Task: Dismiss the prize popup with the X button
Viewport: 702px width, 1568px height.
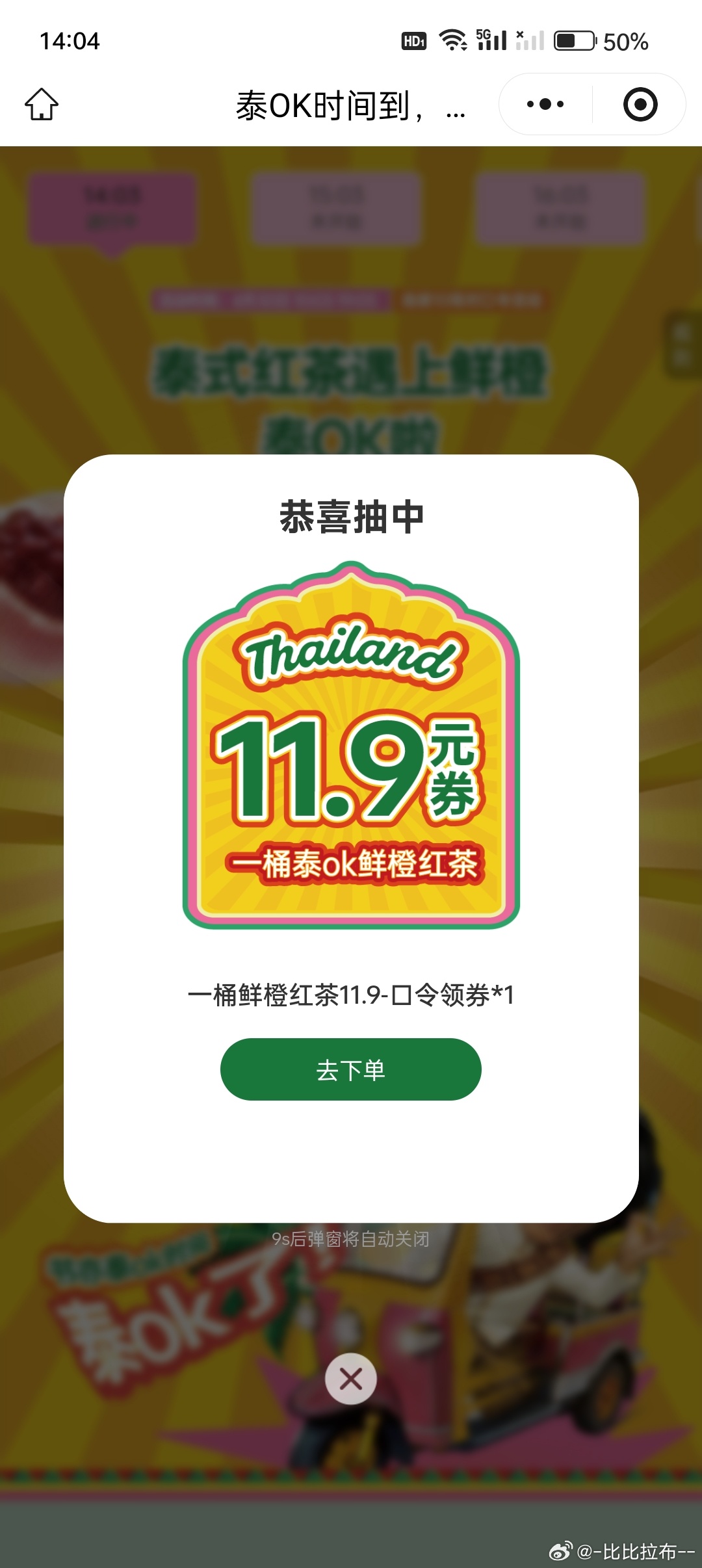Action: [351, 1379]
